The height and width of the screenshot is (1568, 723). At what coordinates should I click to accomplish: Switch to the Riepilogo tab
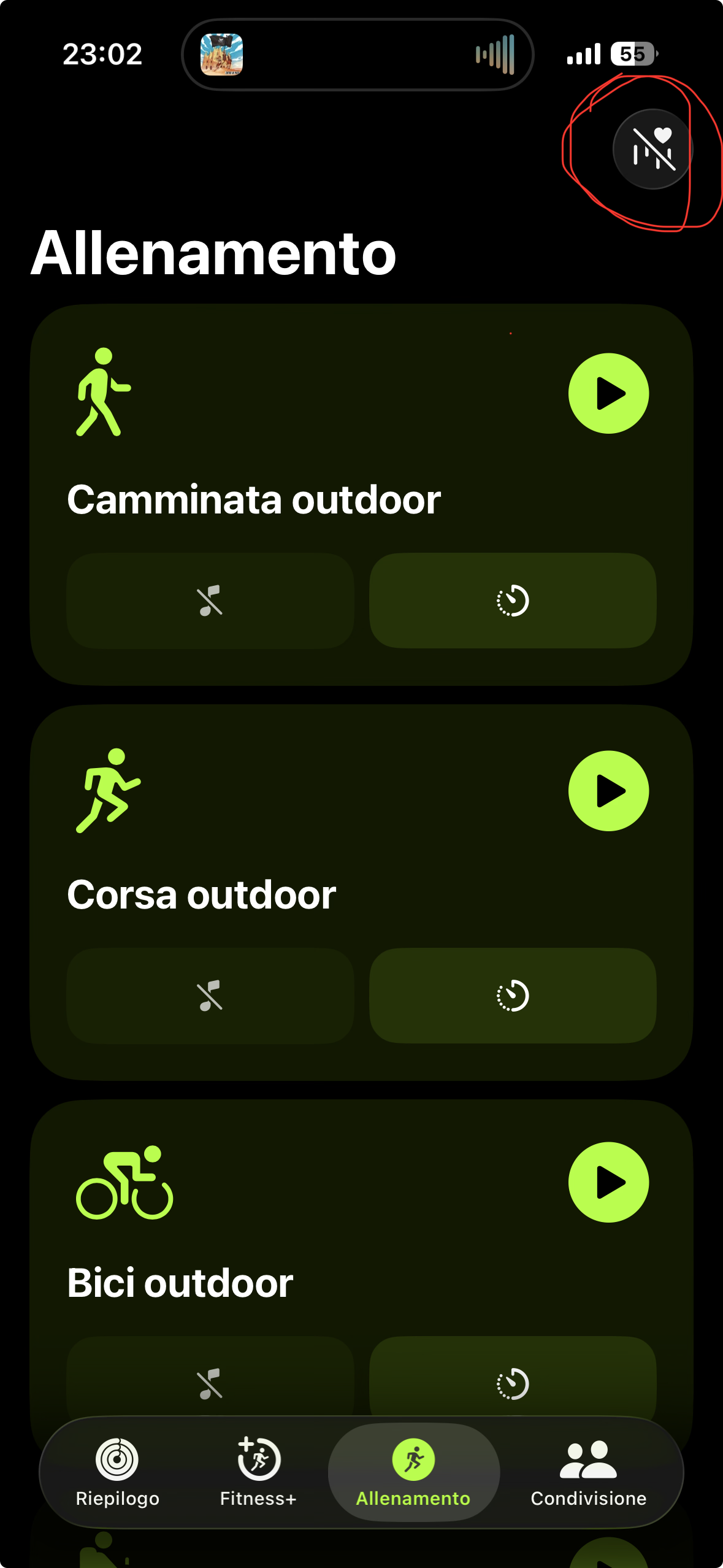coord(117,1472)
